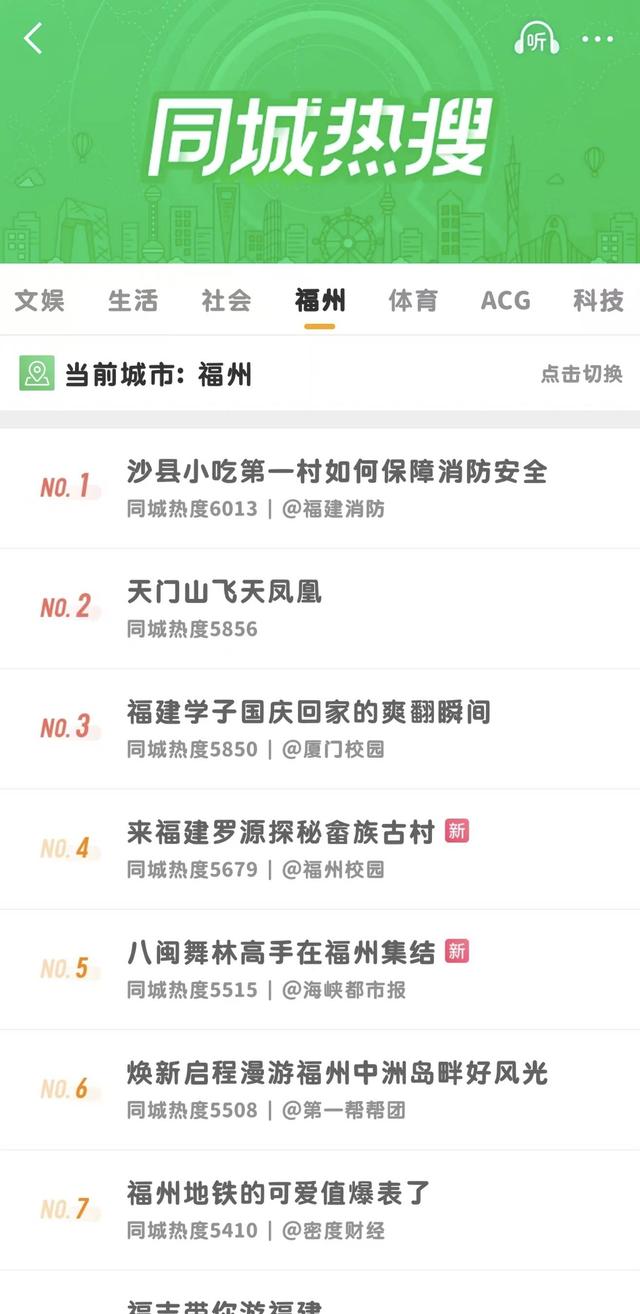Open topic 福州地铁的可爱值爆表了
This screenshot has height=1314, width=640.
click(x=279, y=1193)
